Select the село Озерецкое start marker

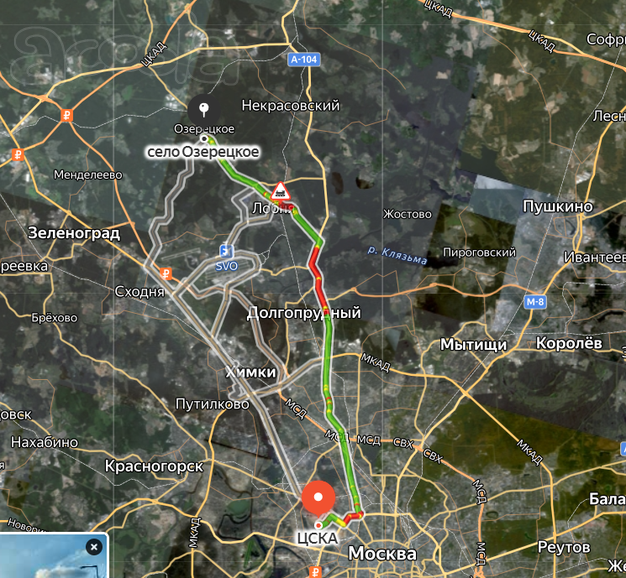(x=204, y=111)
